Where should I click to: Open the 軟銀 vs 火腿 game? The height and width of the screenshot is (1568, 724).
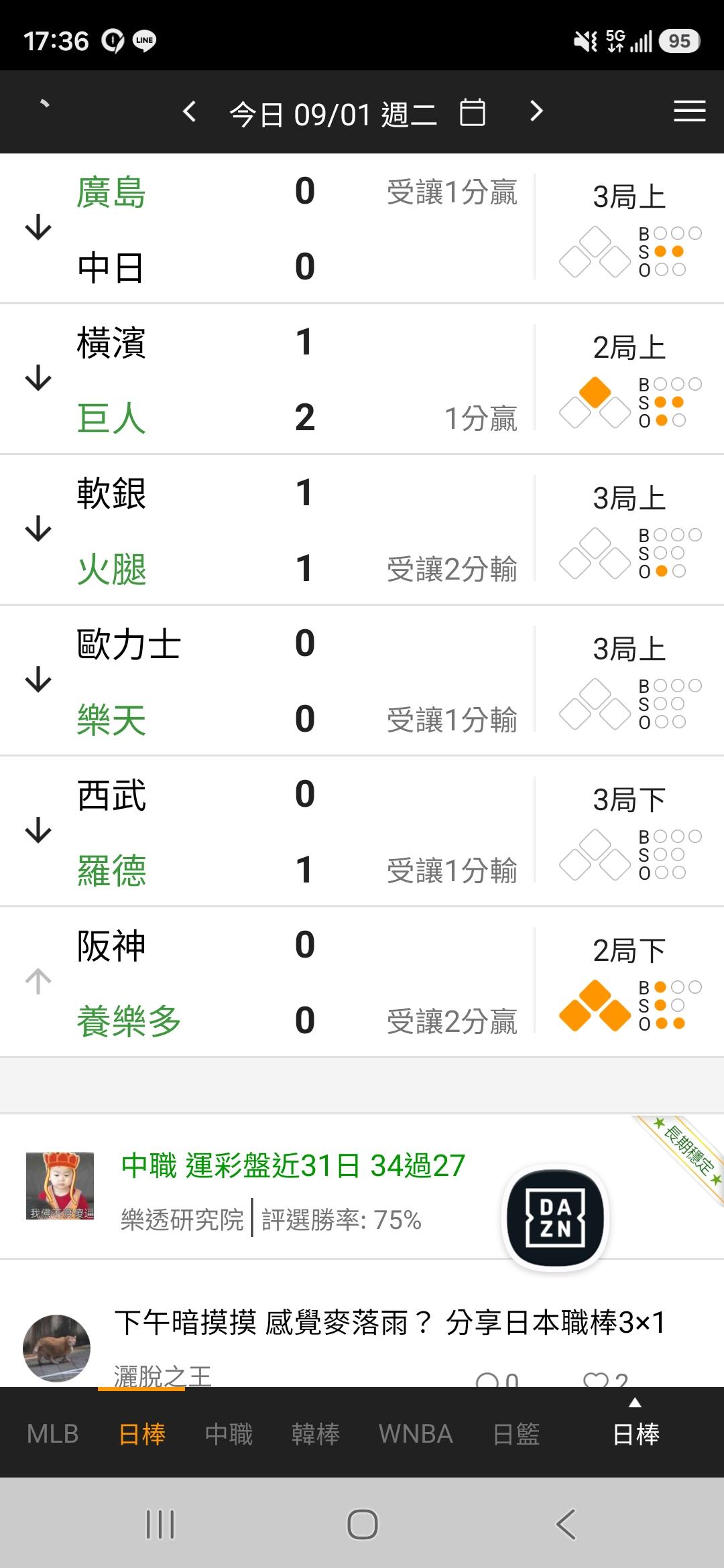point(362,530)
